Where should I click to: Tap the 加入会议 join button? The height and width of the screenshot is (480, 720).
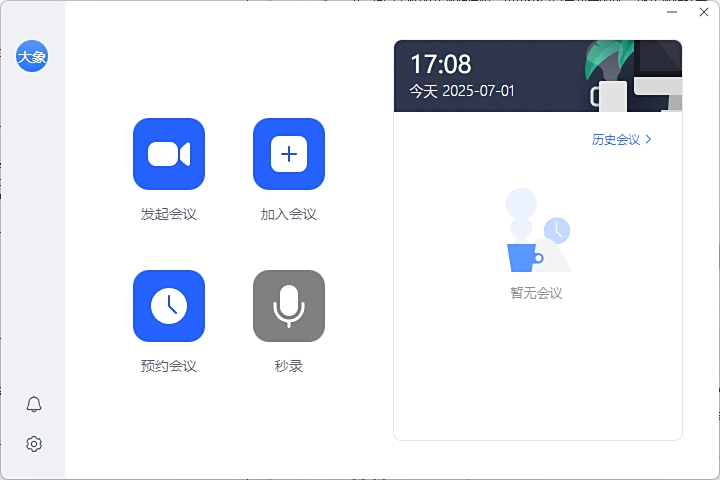[289, 154]
